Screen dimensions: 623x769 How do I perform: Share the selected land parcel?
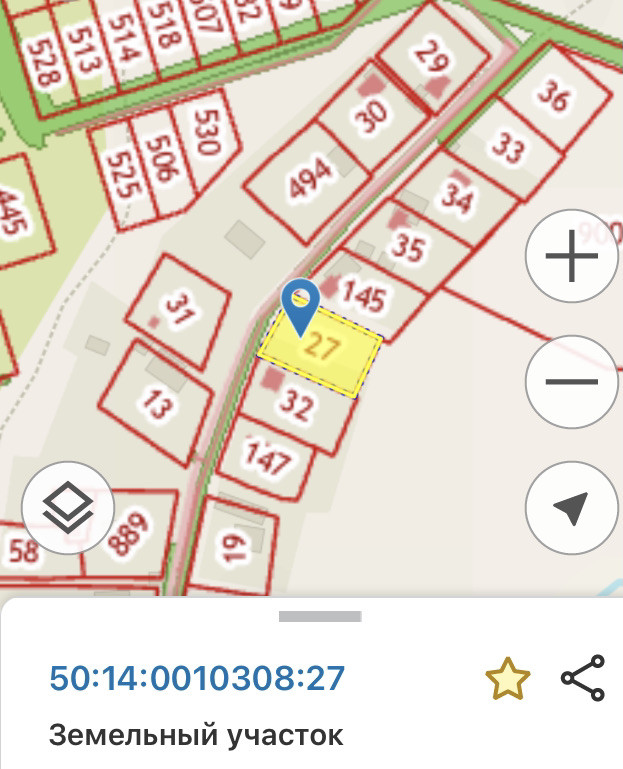[583, 678]
